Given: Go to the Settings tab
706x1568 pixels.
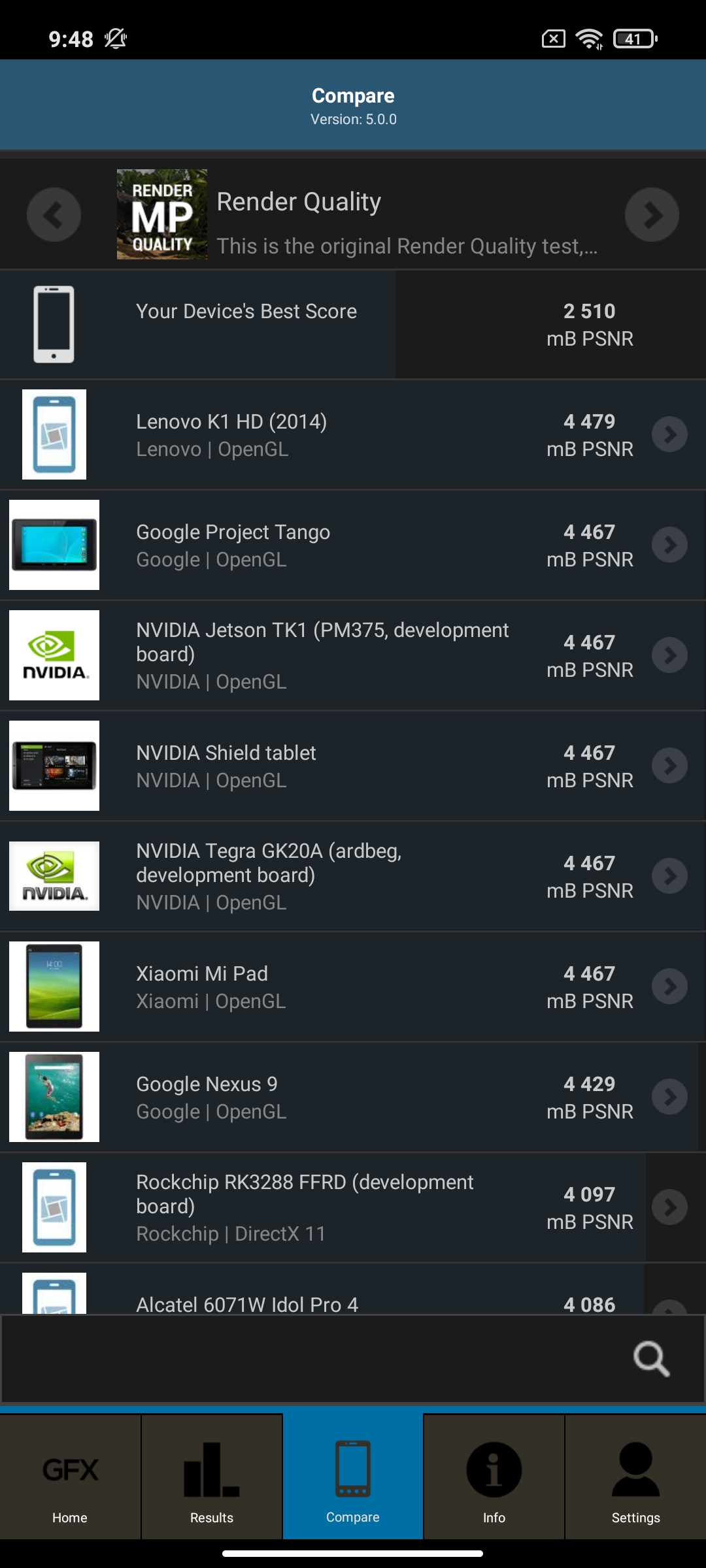Looking at the screenshot, I should (635, 1478).
